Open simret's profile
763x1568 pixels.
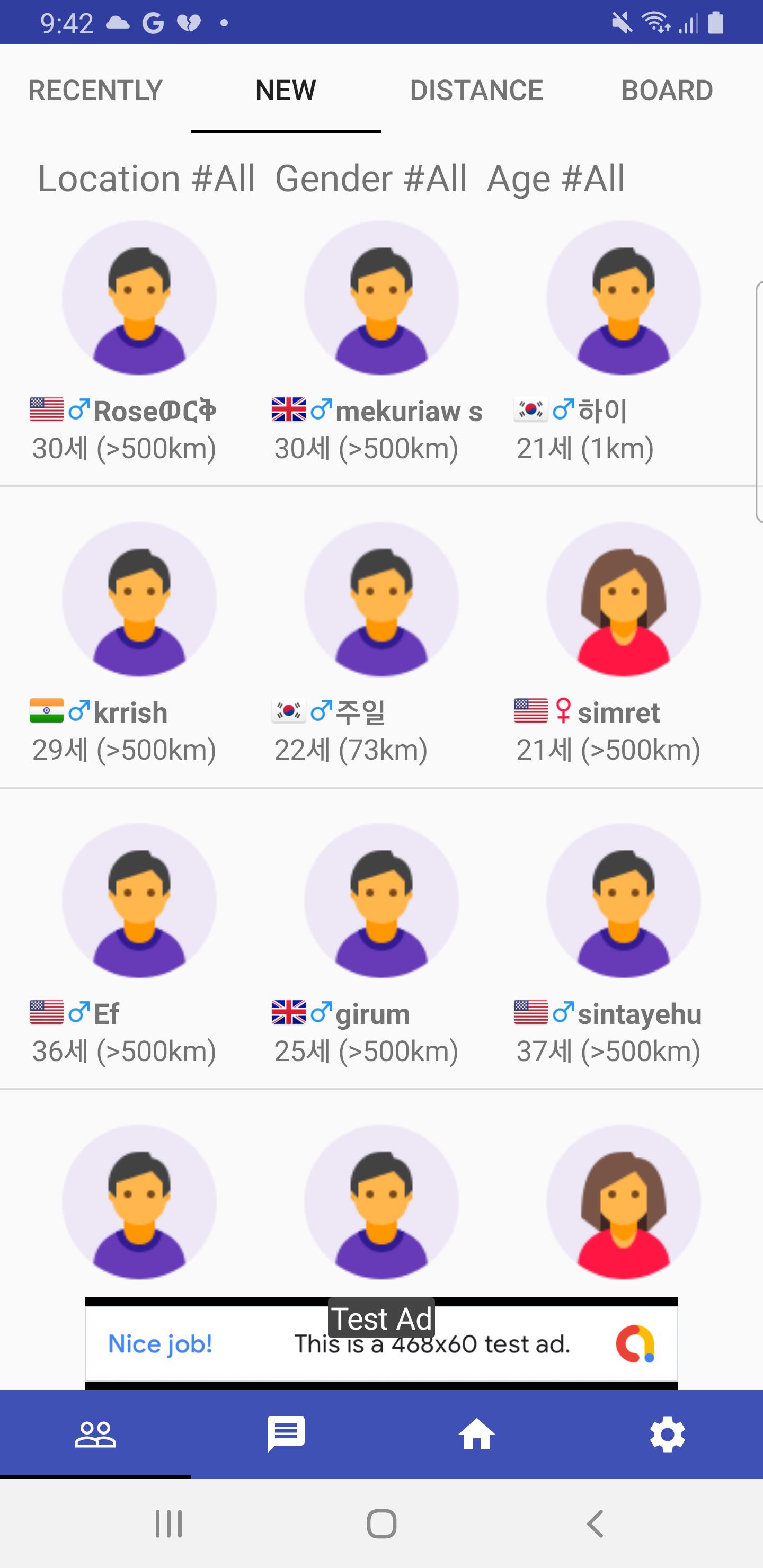[623, 600]
